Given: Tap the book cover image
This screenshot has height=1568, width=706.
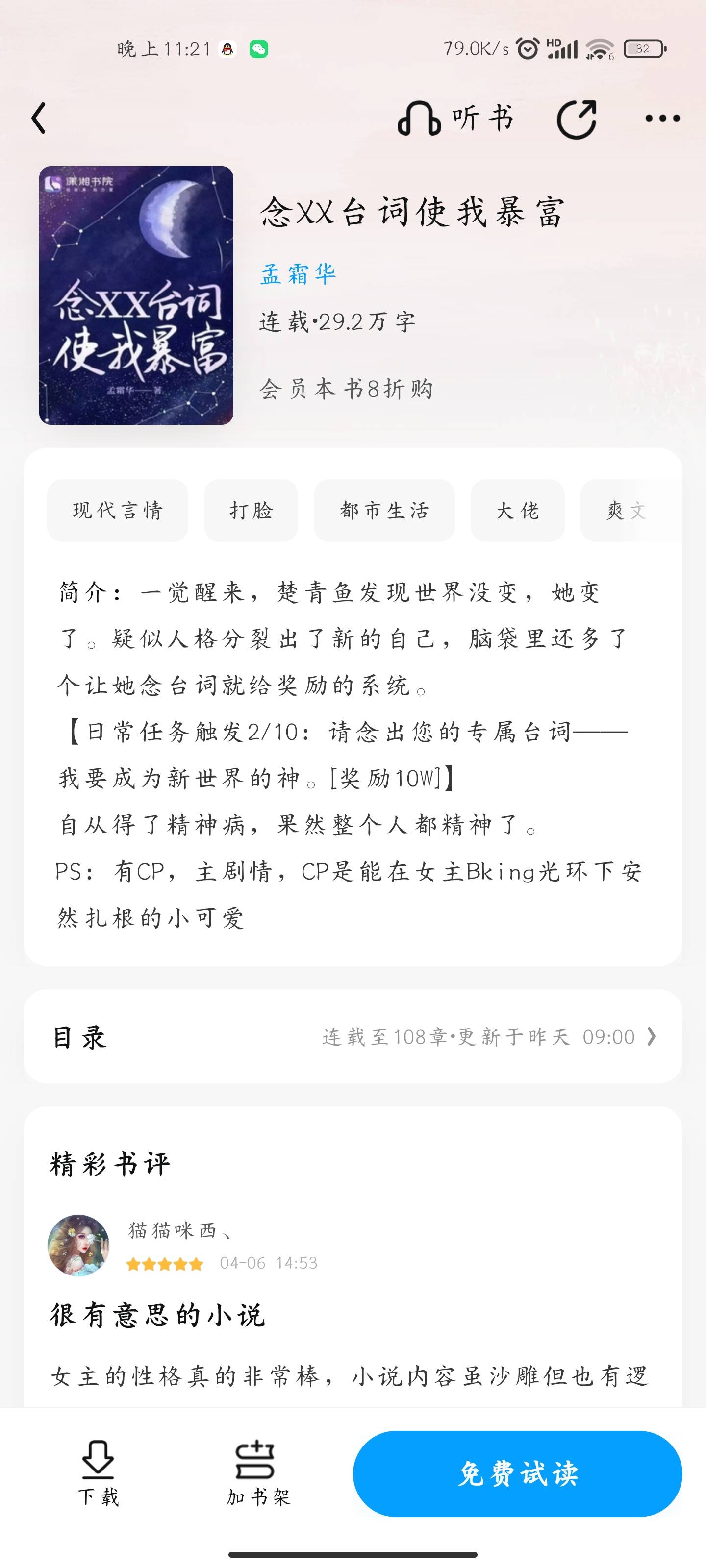Looking at the screenshot, I should coord(136,295).
